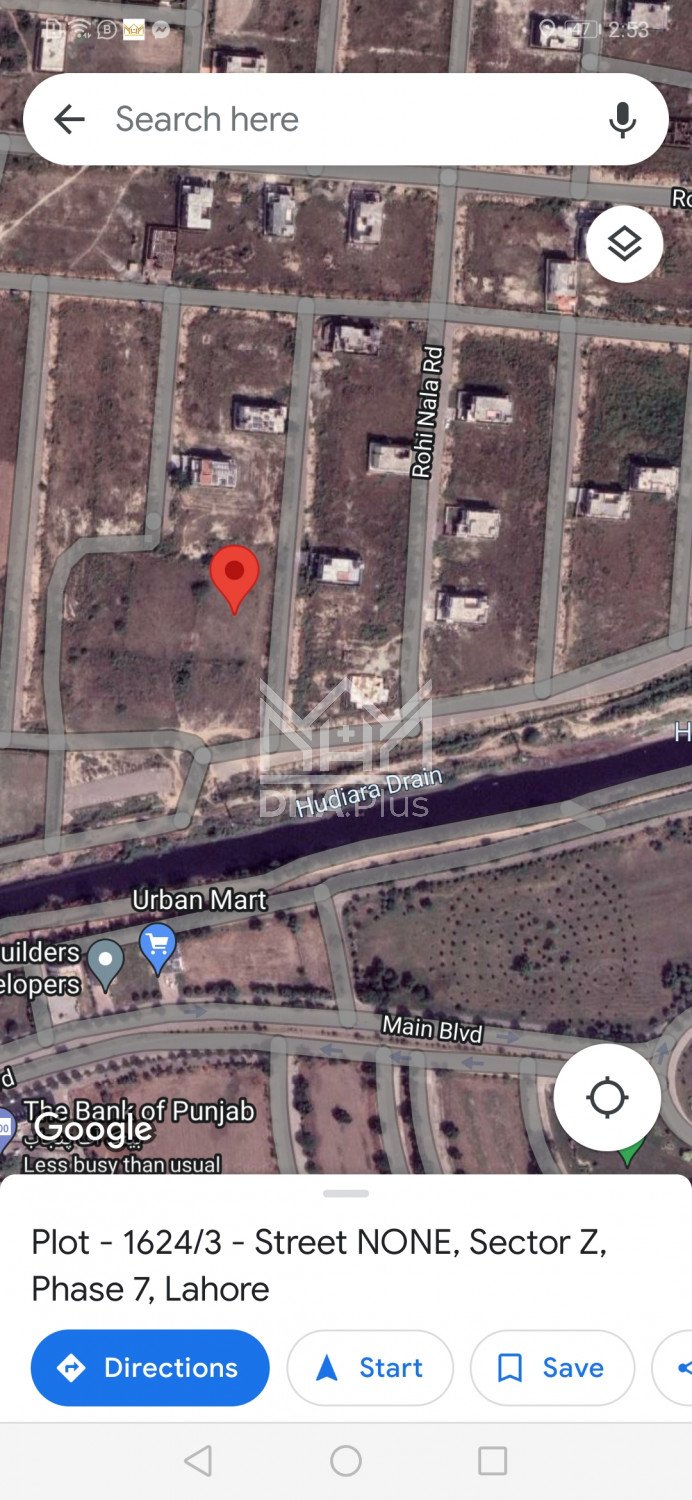Screen dimensions: 692x1500
Task: Expand the place details sheet handle
Action: 346,1193
